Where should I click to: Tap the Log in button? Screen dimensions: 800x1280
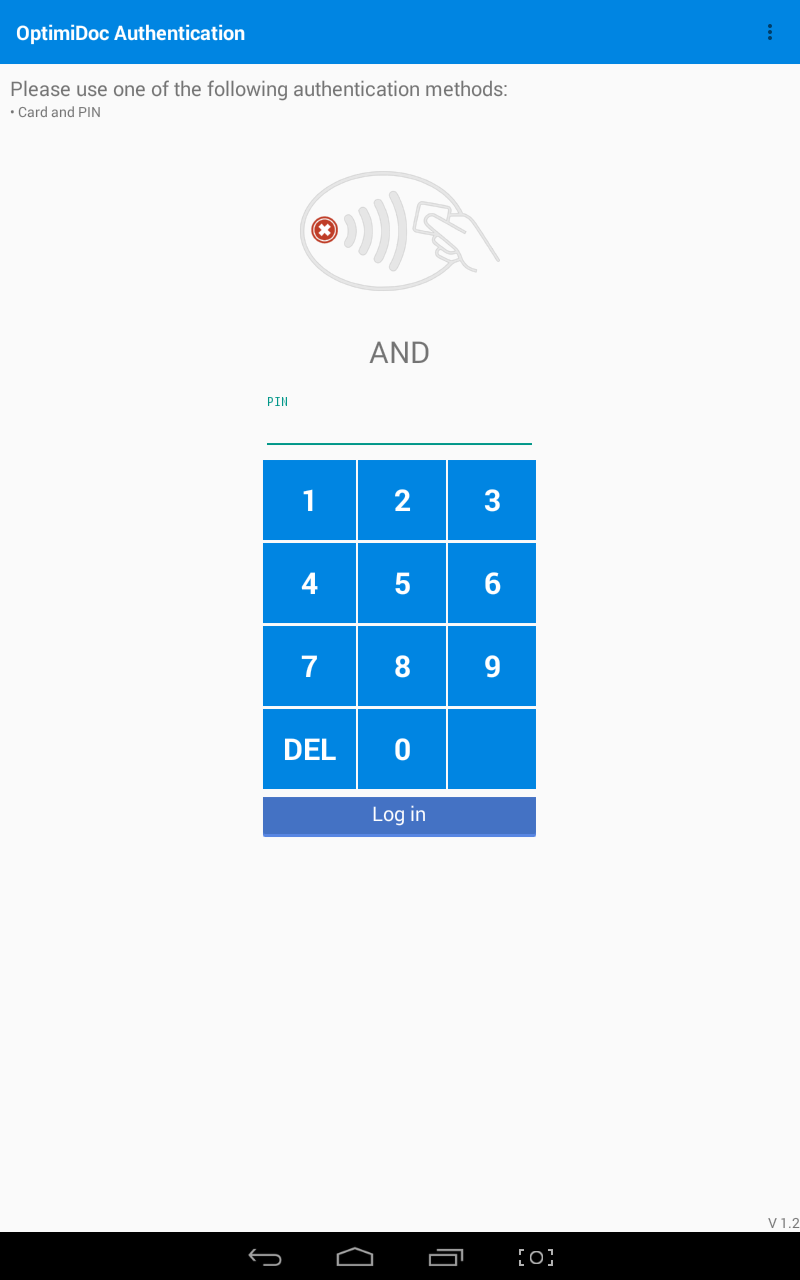(399, 815)
